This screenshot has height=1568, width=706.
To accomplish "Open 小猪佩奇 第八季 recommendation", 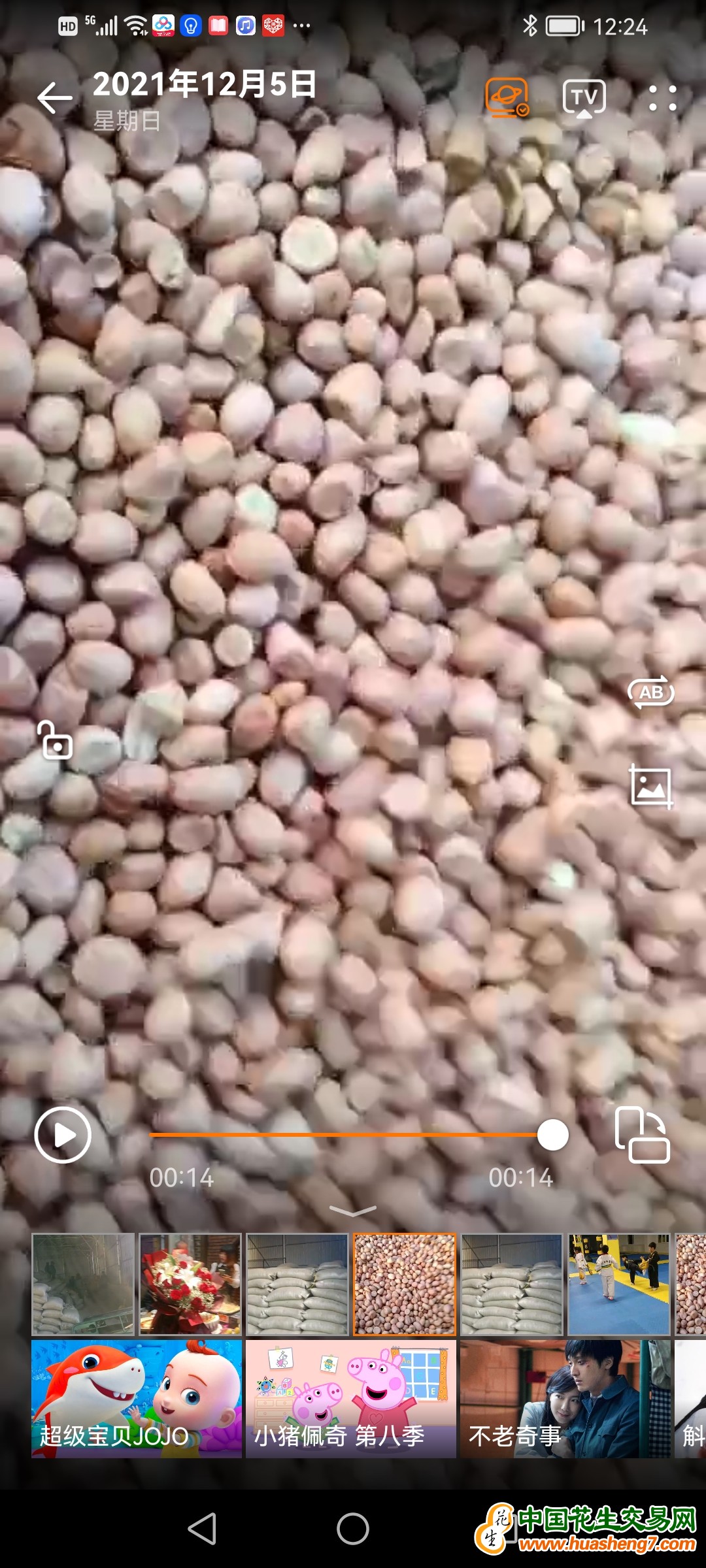I will tap(351, 1398).
